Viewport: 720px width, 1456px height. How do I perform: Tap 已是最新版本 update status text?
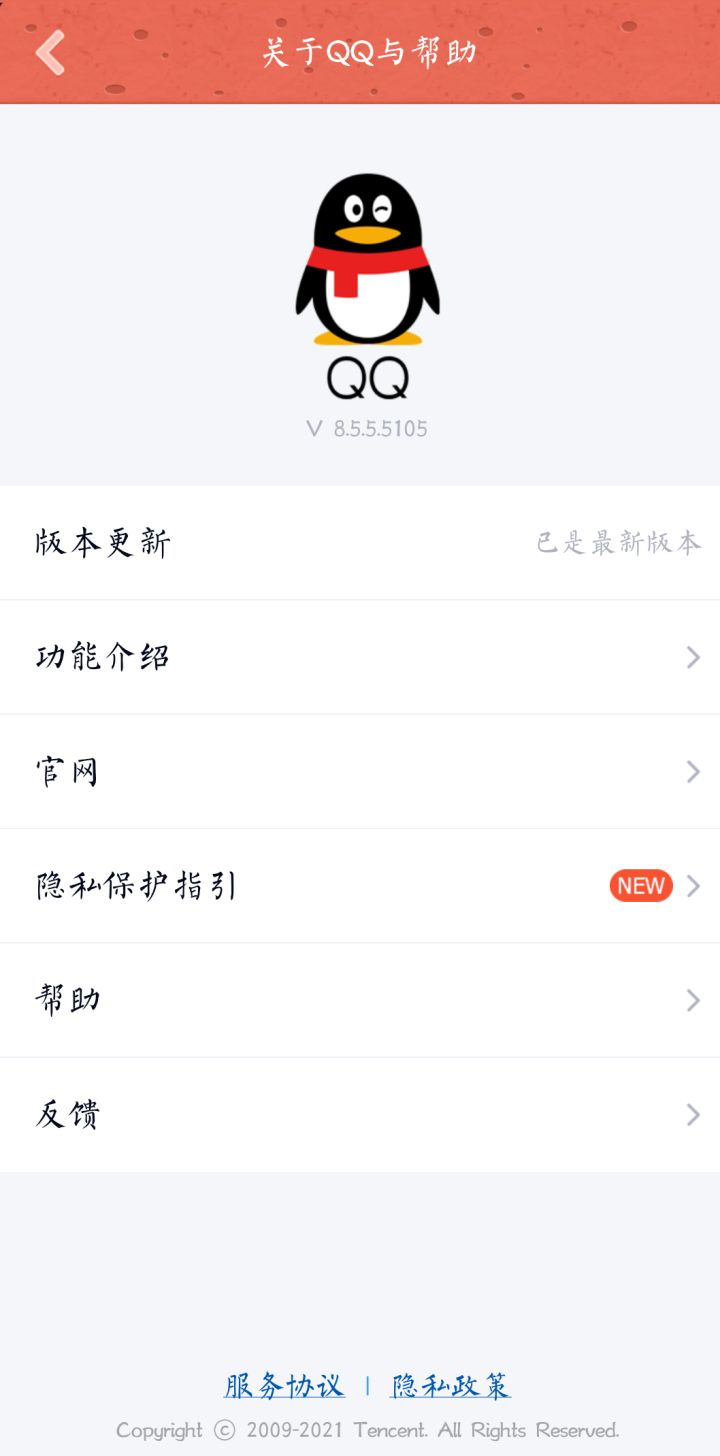click(x=619, y=543)
